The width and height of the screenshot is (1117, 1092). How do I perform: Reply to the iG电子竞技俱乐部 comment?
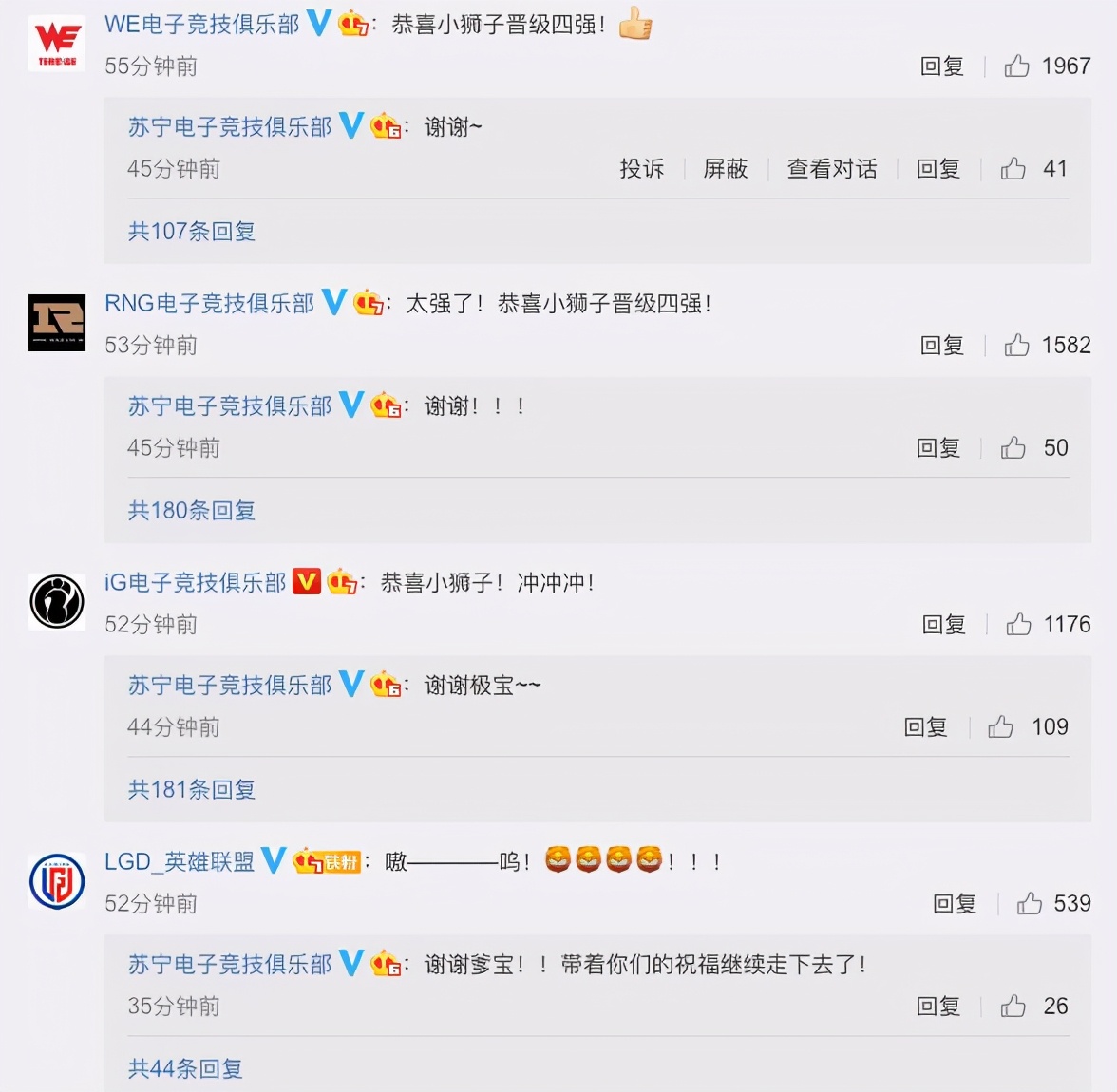tap(943, 624)
